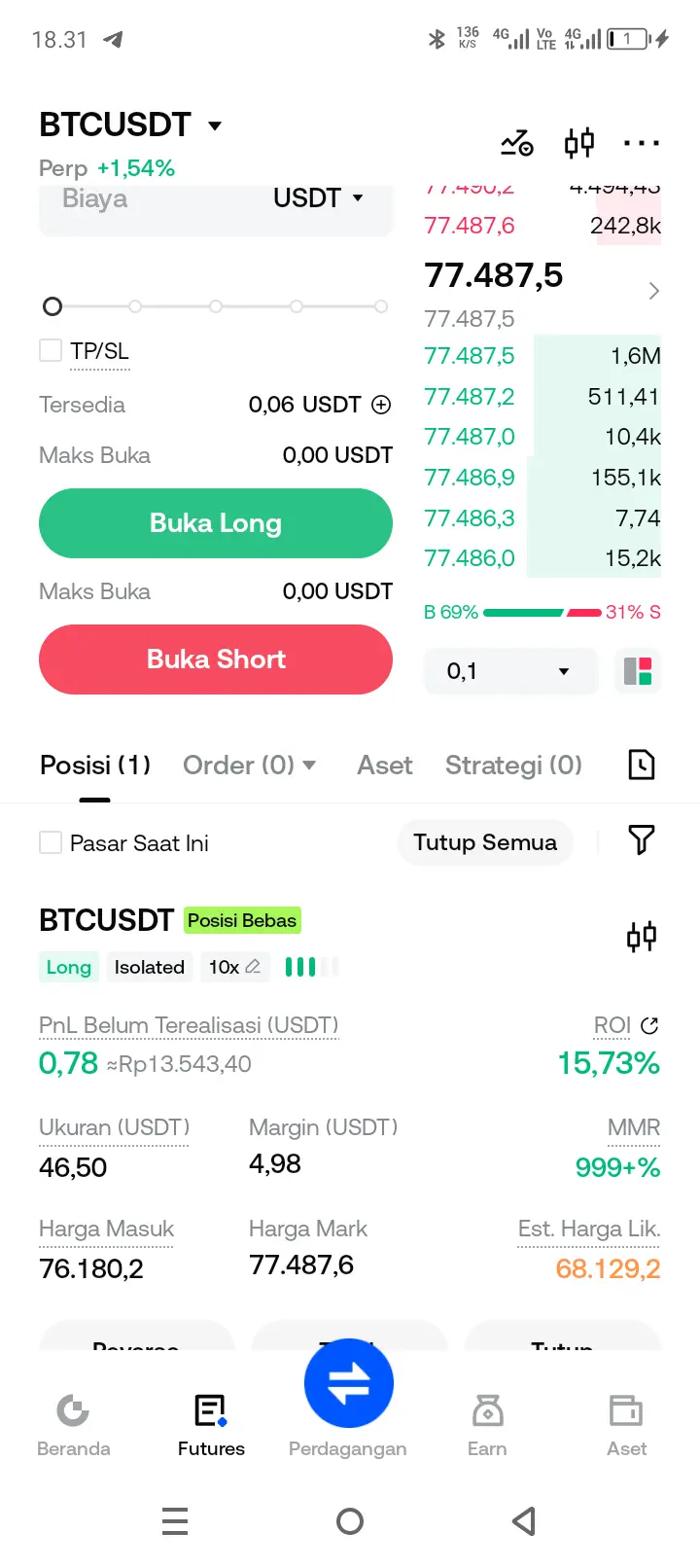Open the candlestick chart icon in header
Viewport: 700px width, 1568px height.
coord(579,143)
